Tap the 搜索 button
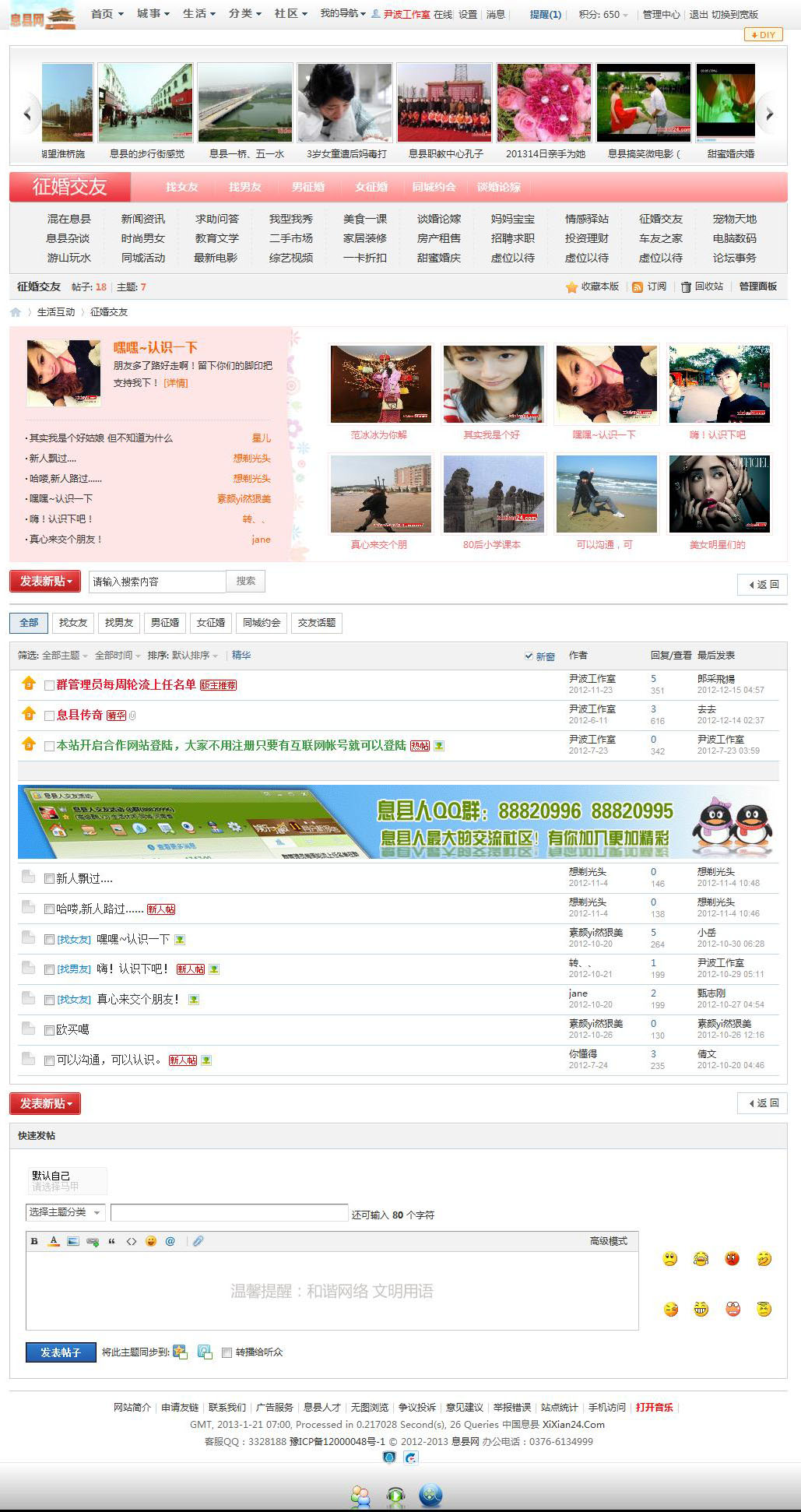This screenshot has height=1512, width=801. 246,581
